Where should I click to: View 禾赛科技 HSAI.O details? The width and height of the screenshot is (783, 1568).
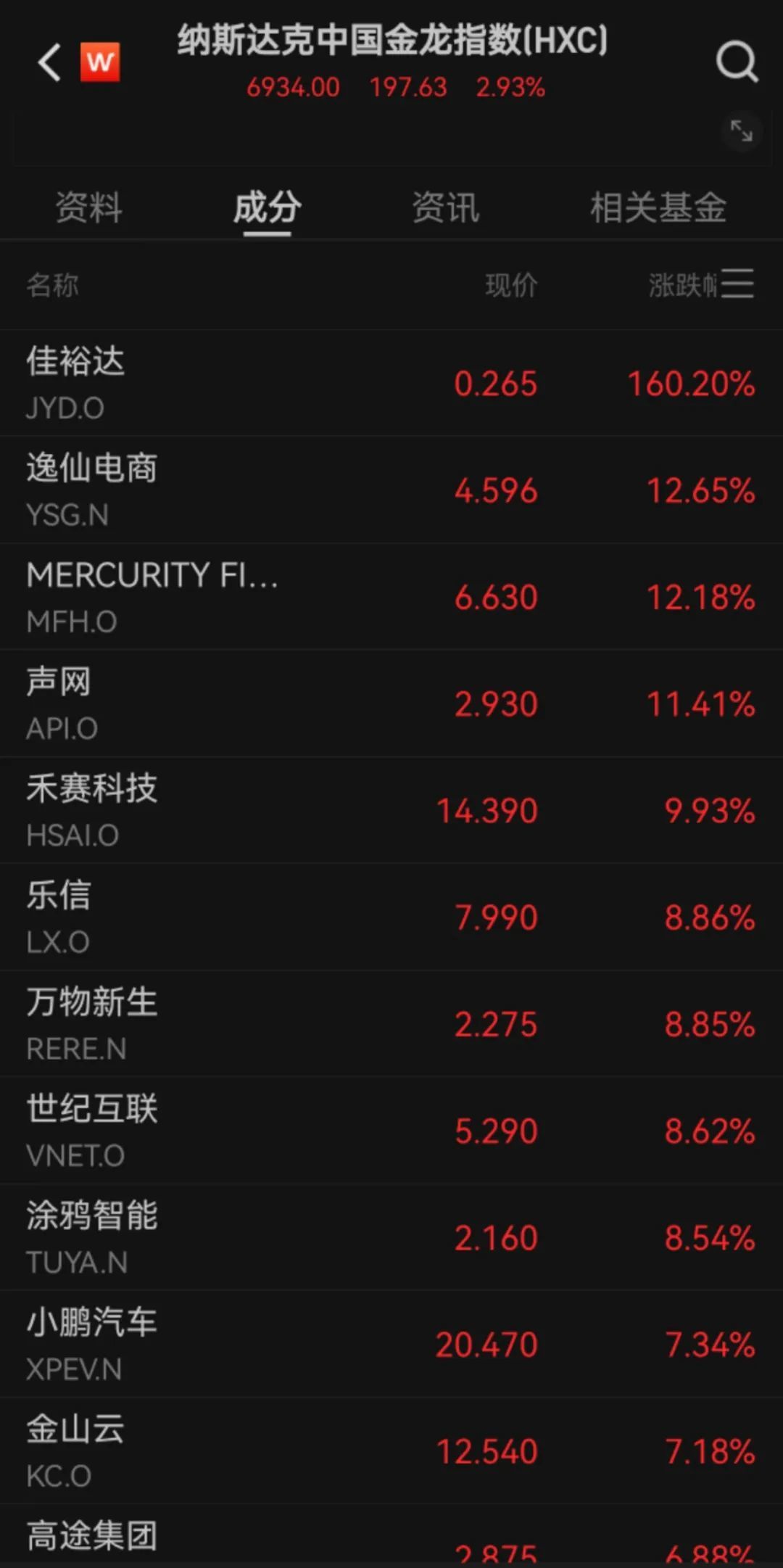391,810
